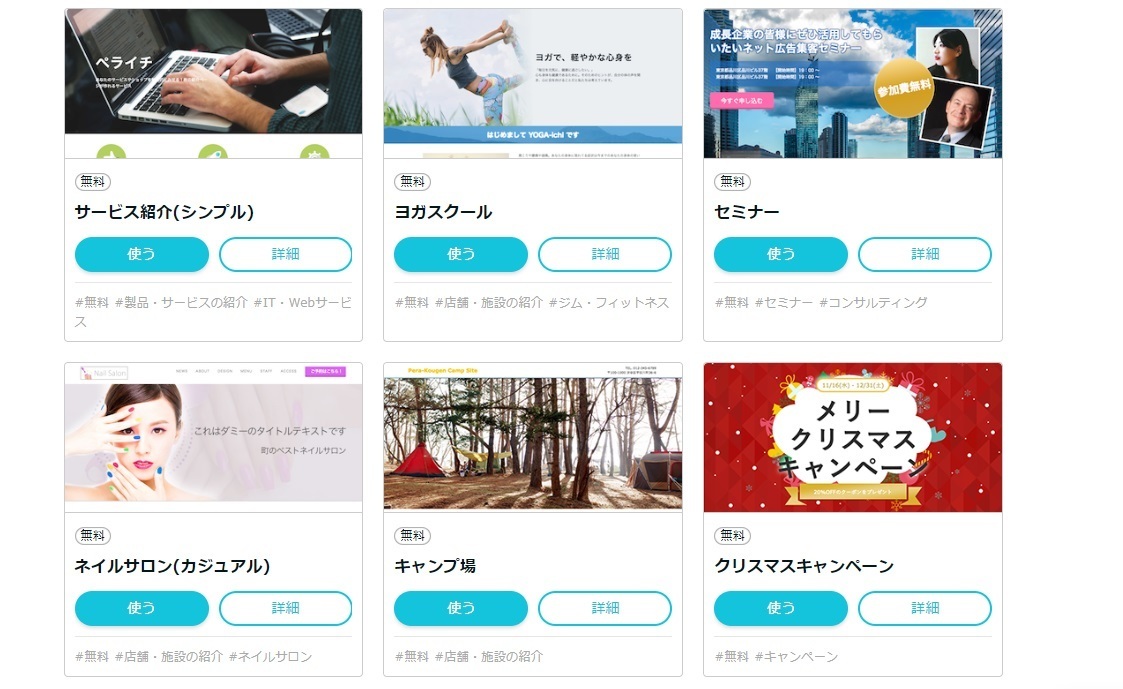Select 使う on the セミナー template
The image size is (1123, 689).
(x=781, y=254)
